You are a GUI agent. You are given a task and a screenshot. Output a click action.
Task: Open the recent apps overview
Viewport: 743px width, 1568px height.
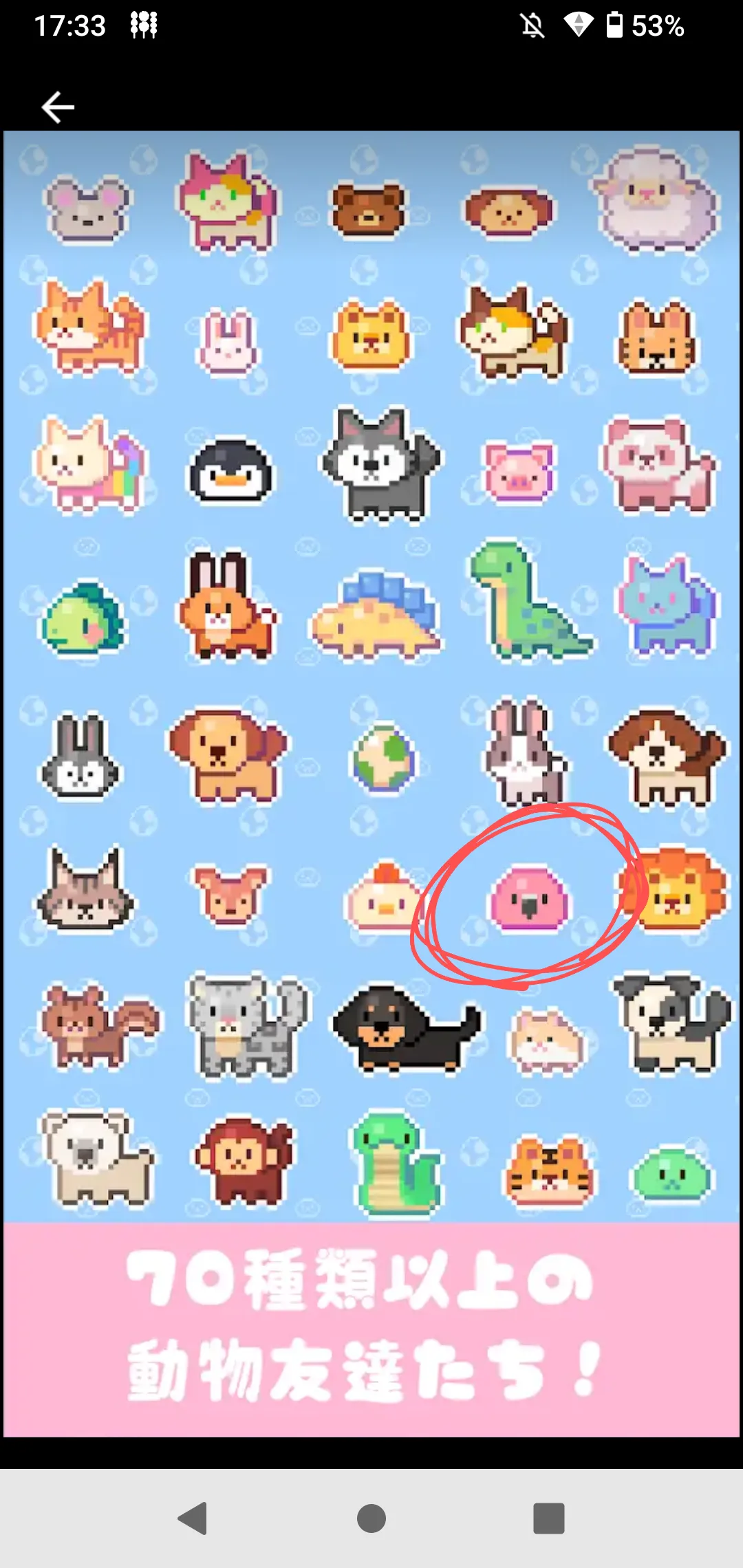pyautogui.click(x=549, y=1518)
